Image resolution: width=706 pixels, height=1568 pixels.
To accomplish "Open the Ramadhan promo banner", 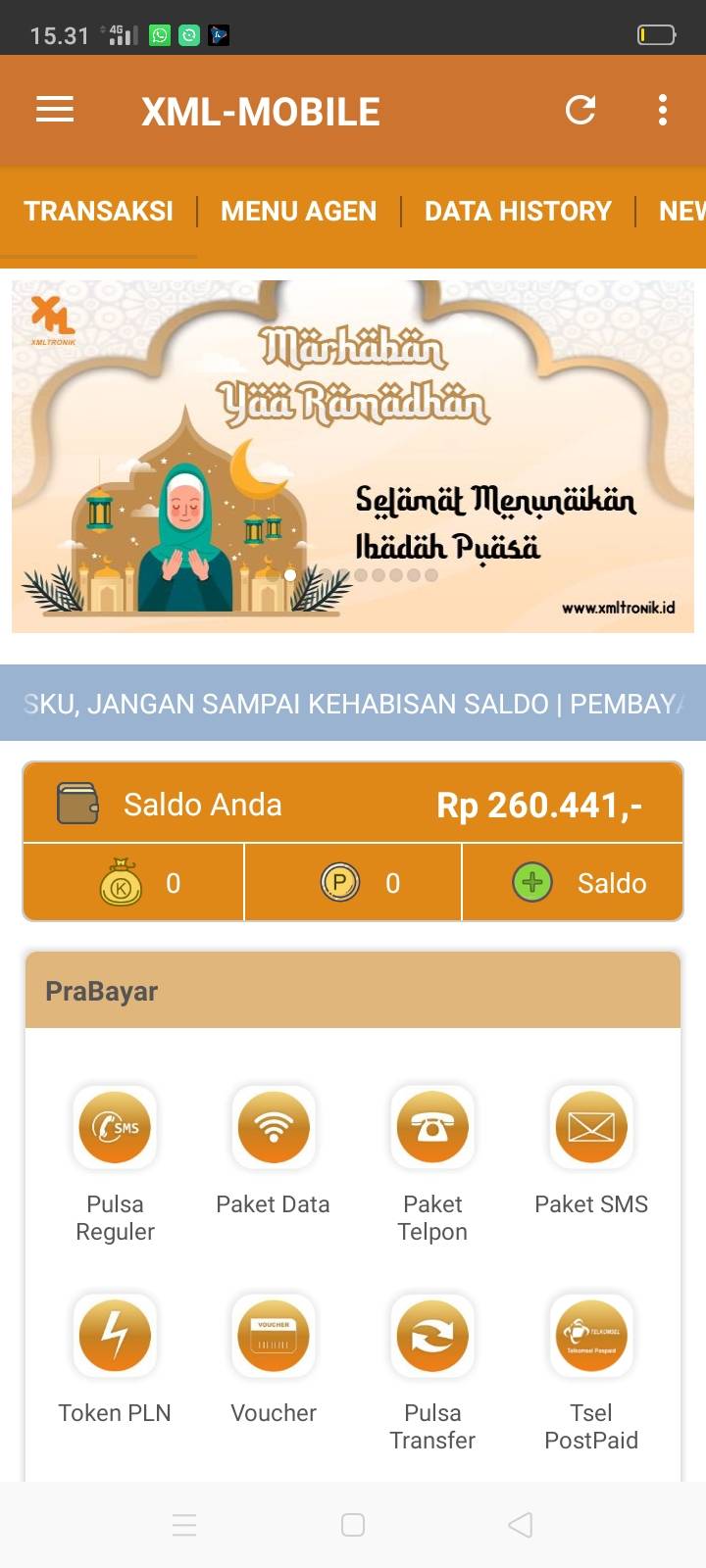I will [353, 457].
